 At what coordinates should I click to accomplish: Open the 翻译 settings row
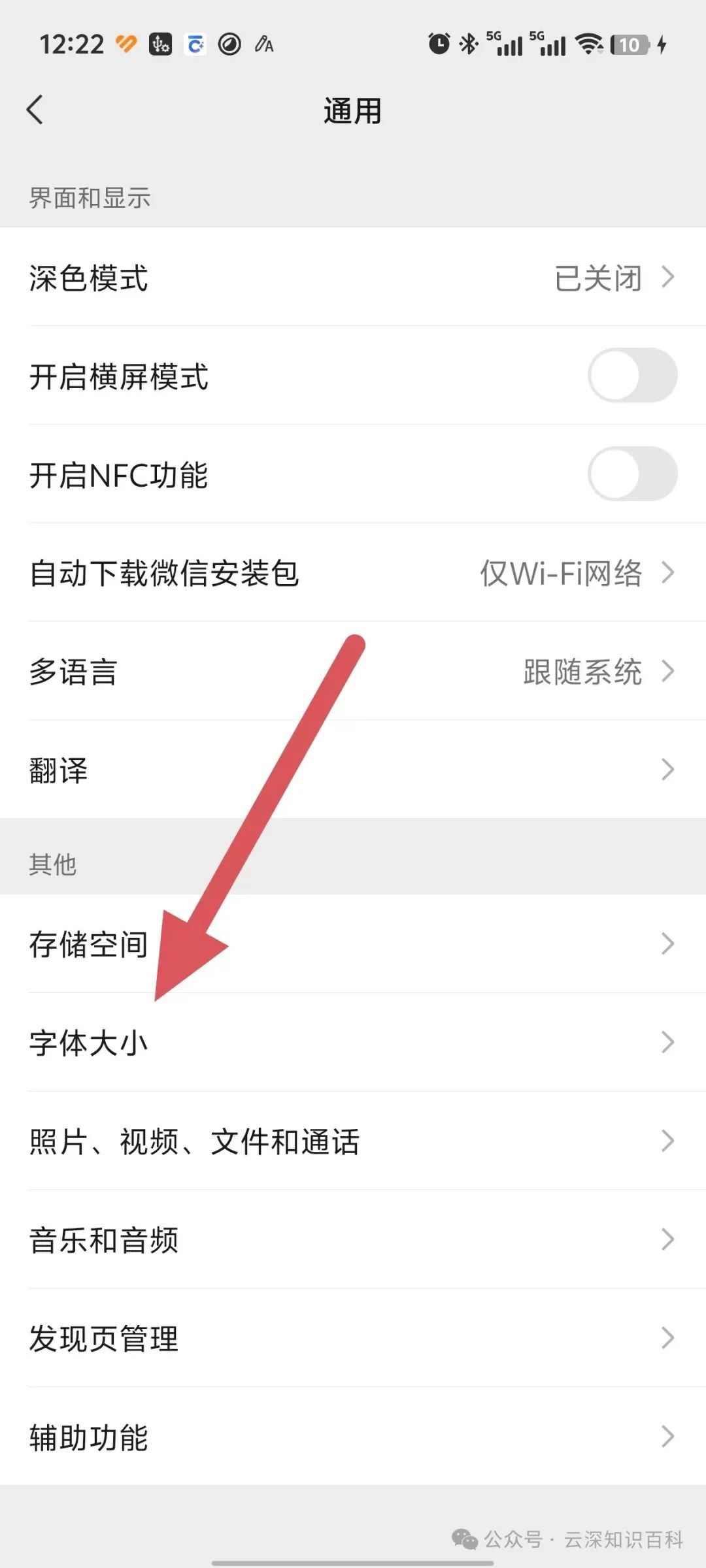tap(353, 770)
